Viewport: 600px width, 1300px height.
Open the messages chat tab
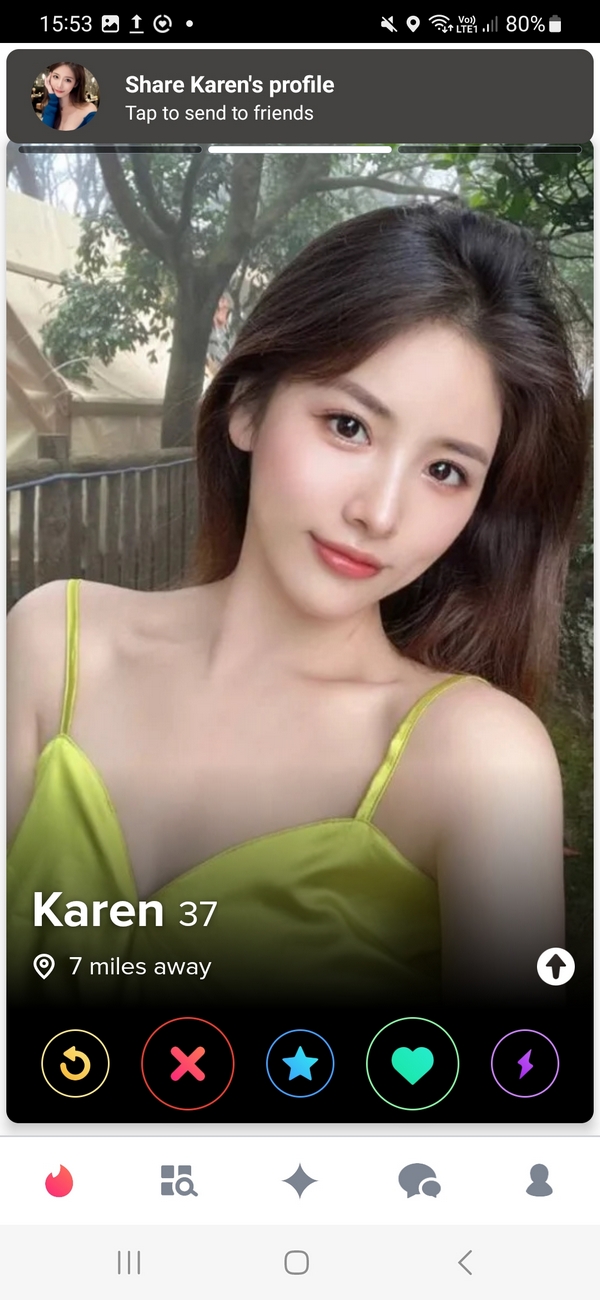pos(419,1181)
